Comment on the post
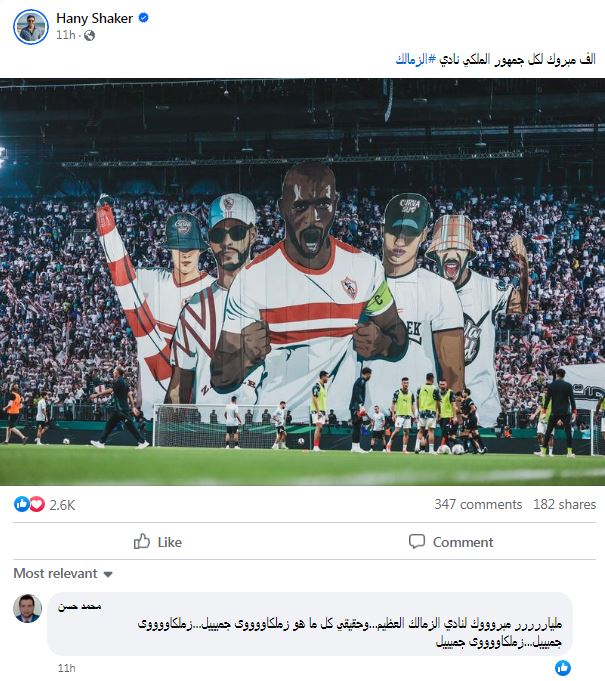Viewport: 605px width, 681px height. click(451, 542)
